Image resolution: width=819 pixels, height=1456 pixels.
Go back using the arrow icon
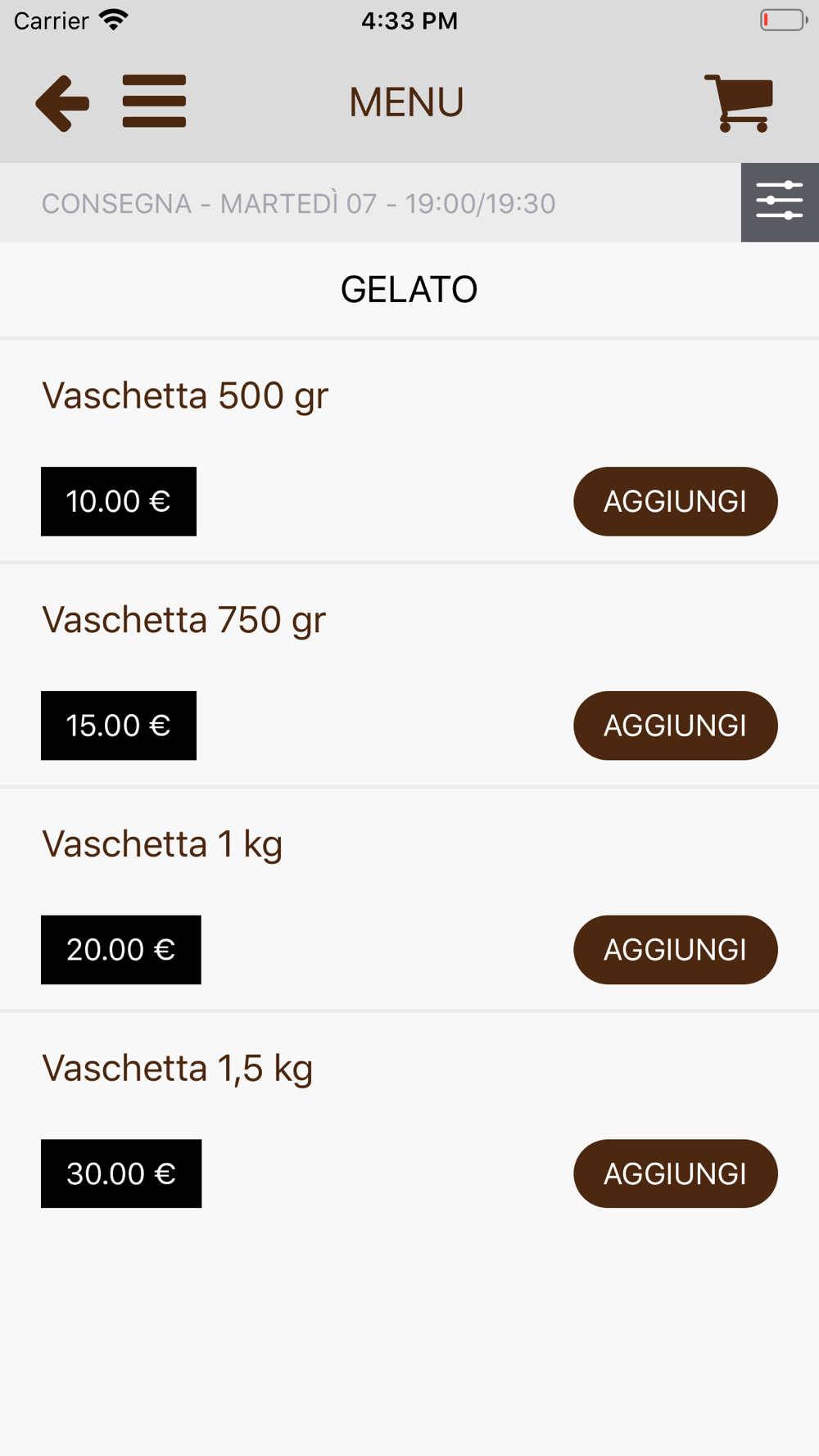pos(62,103)
